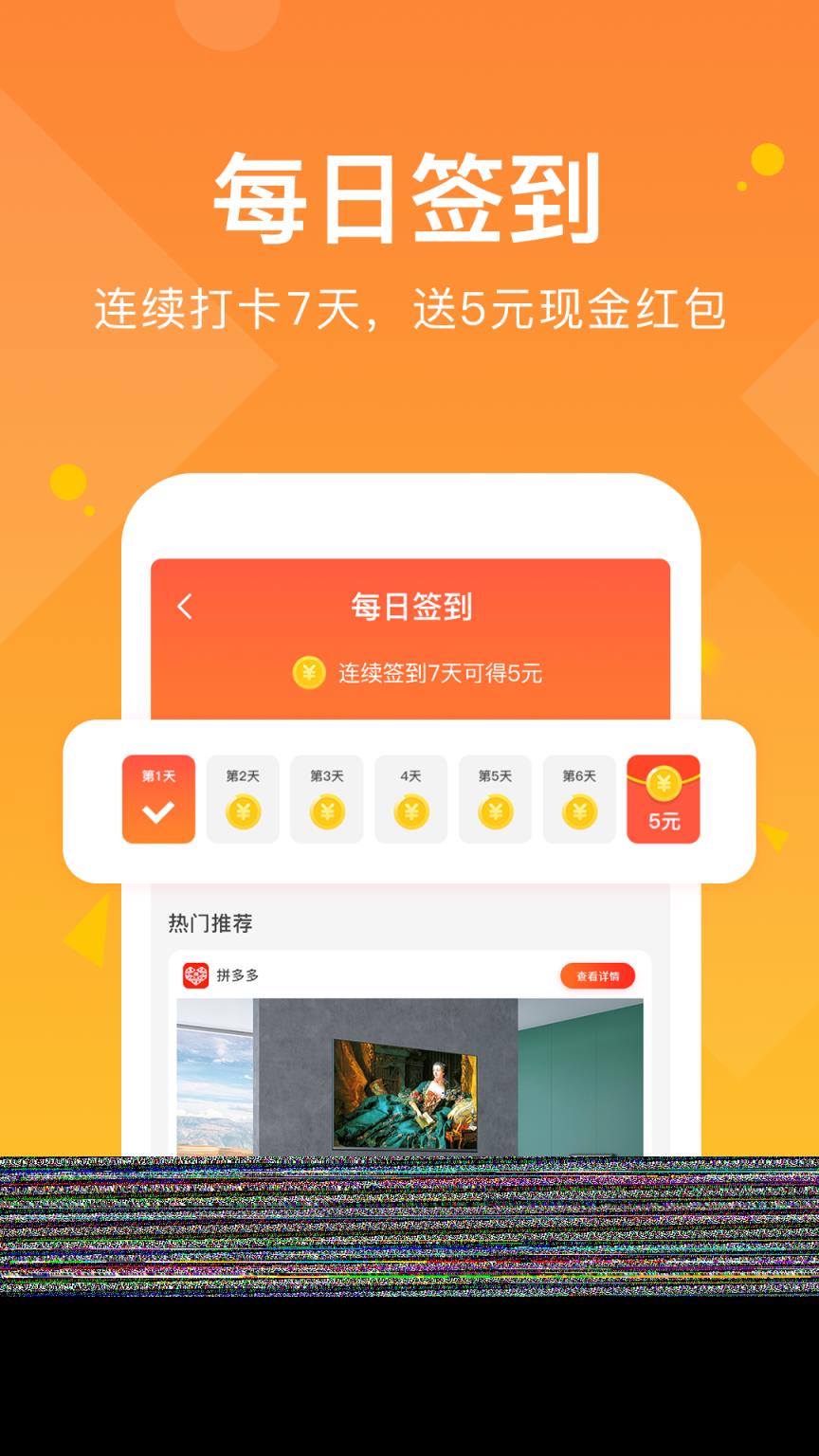
Task: Expand the 5元 red envelope reward card
Action: click(663, 799)
